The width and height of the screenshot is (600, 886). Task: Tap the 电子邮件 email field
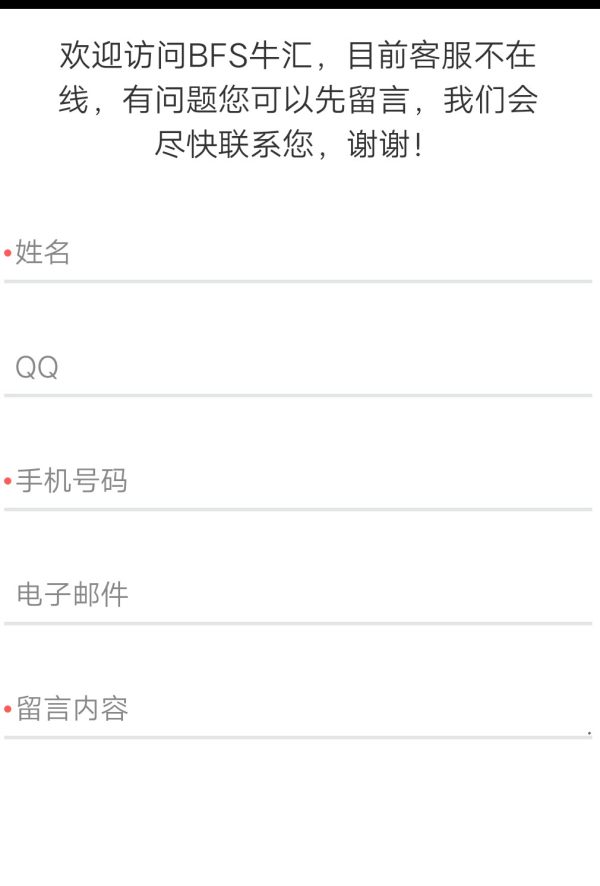[300, 595]
